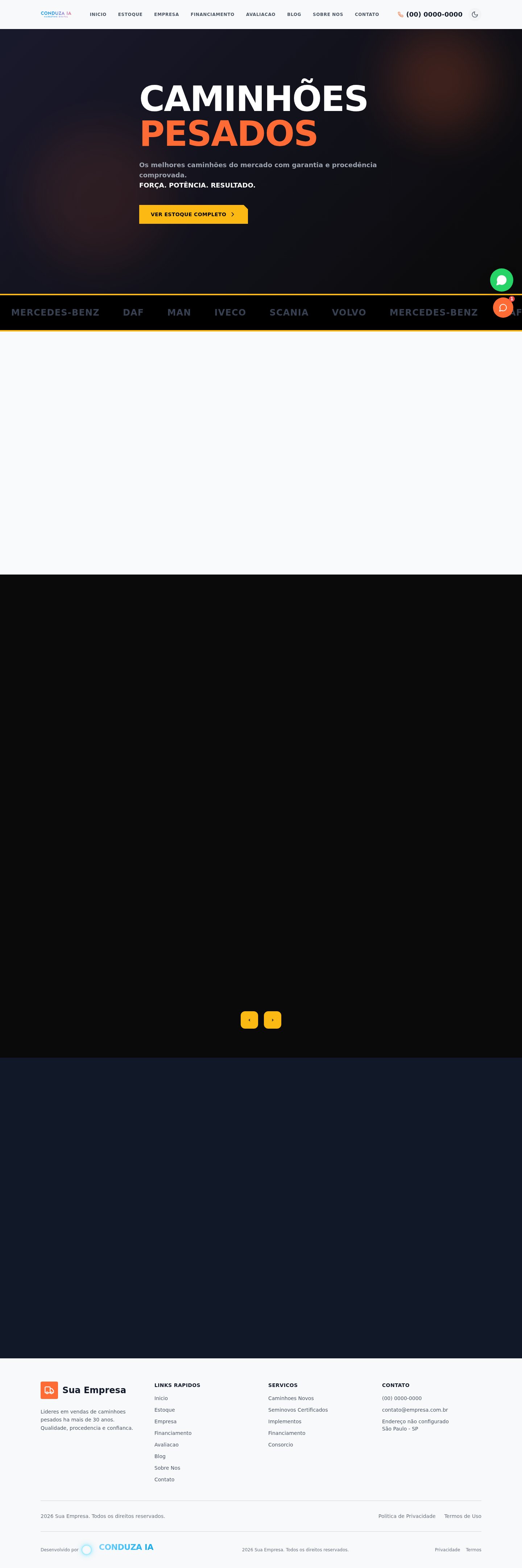Select Sobre Nos in the top navigation
Screen dimensions: 522x1568
pos(328,14)
